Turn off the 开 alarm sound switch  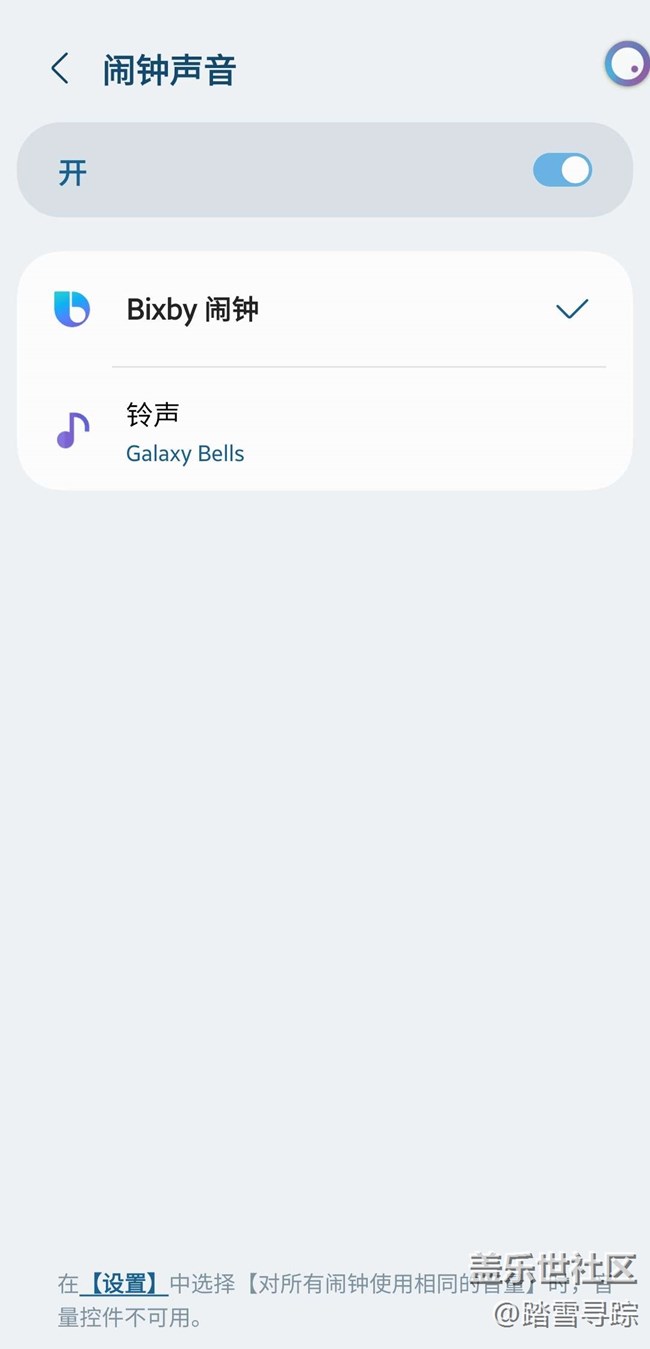(562, 170)
